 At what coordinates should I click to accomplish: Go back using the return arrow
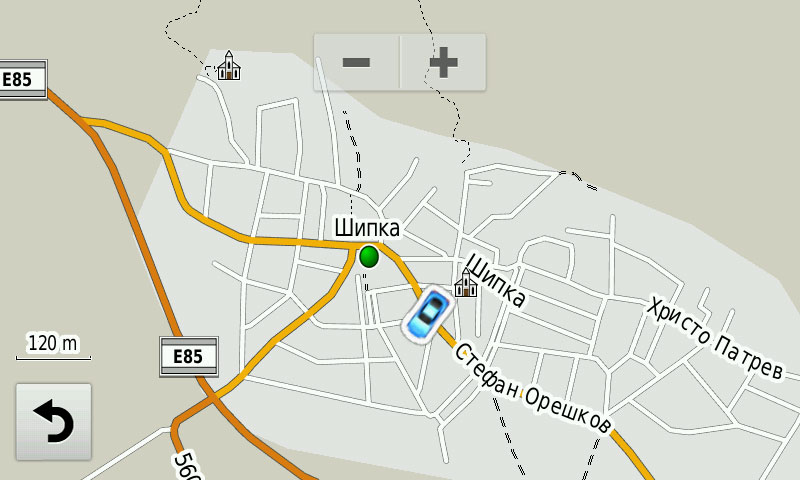pyautogui.click(x=53, y=422)
